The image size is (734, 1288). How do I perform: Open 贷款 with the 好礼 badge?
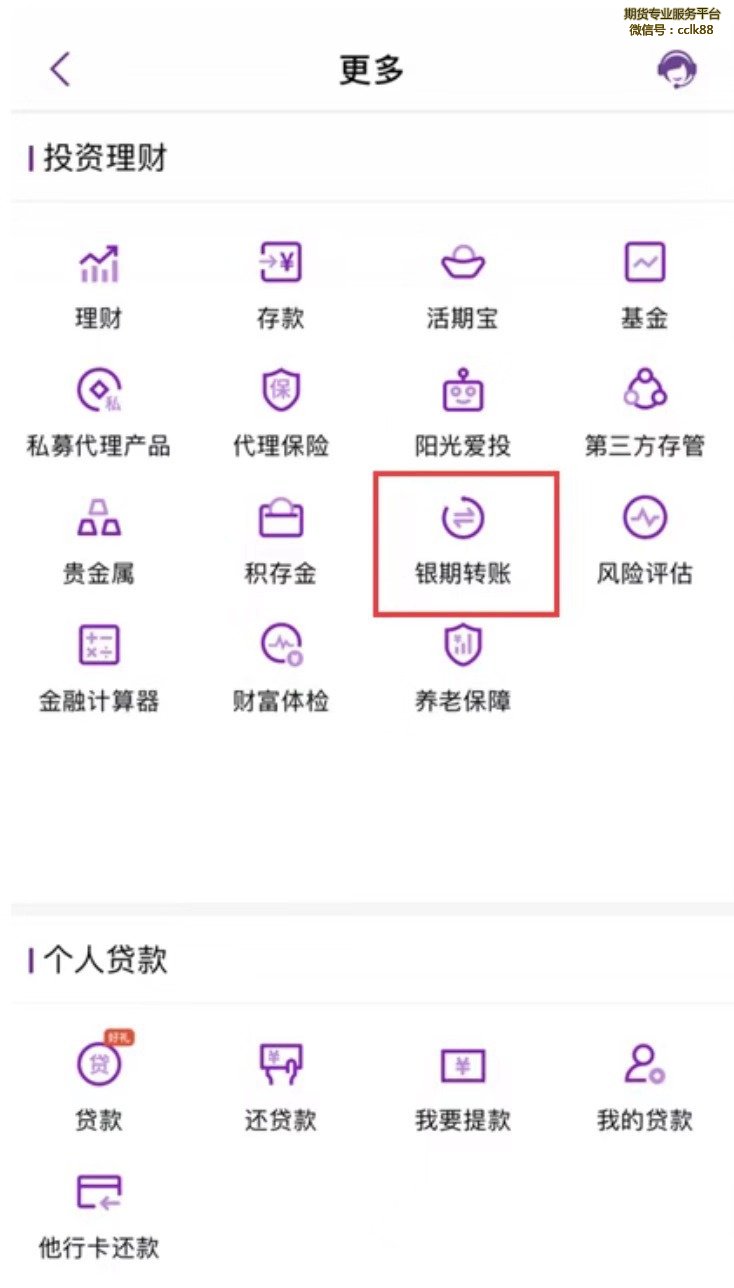pyautogui.click(x=98, y=1085)
